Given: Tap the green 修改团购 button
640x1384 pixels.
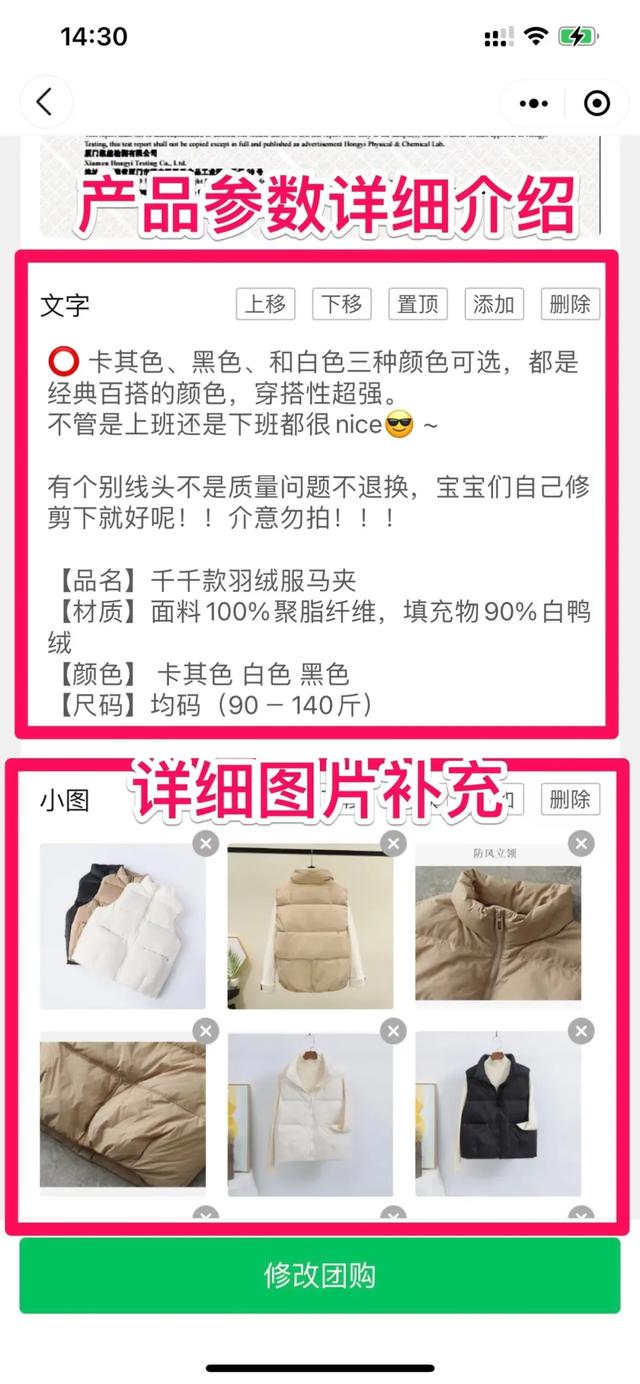Looking at the screenshot, I should [x=320, y=1275].
